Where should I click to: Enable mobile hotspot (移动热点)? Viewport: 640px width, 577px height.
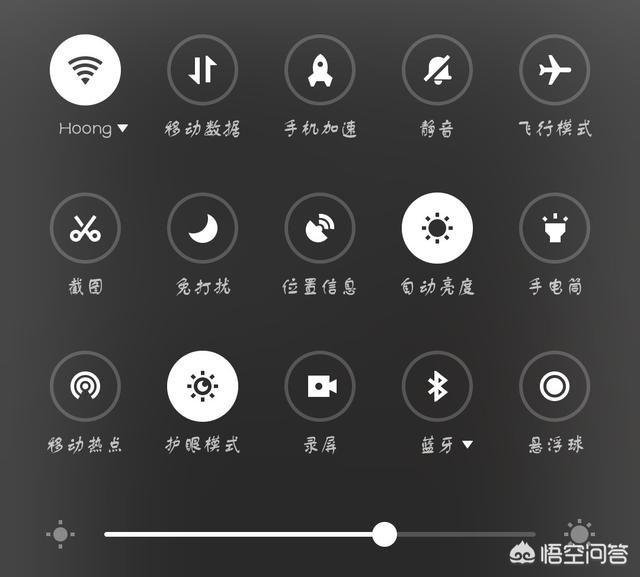coord(85,386)
